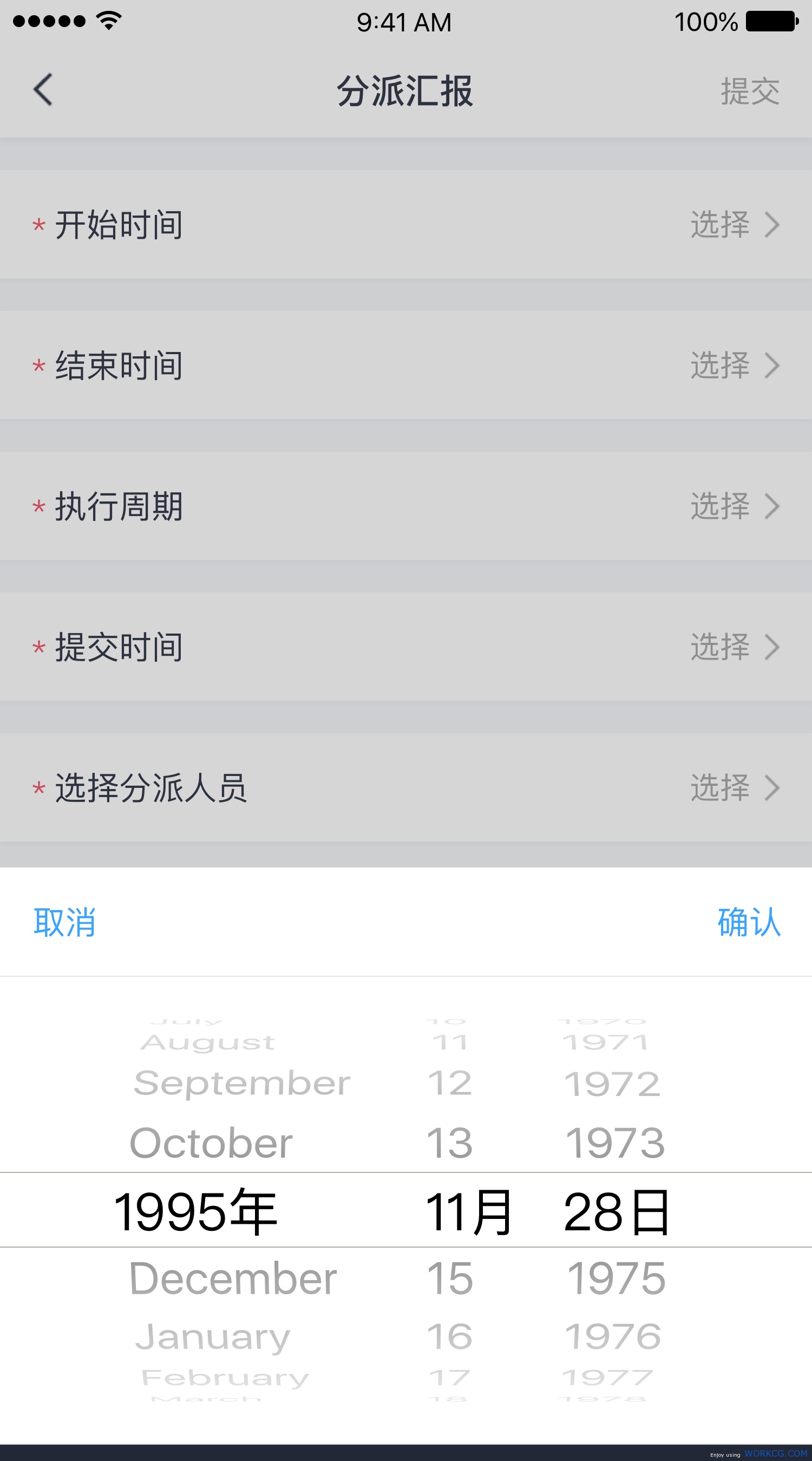
Task: Pick 1975 in the right wheel
Action: 616,1279
